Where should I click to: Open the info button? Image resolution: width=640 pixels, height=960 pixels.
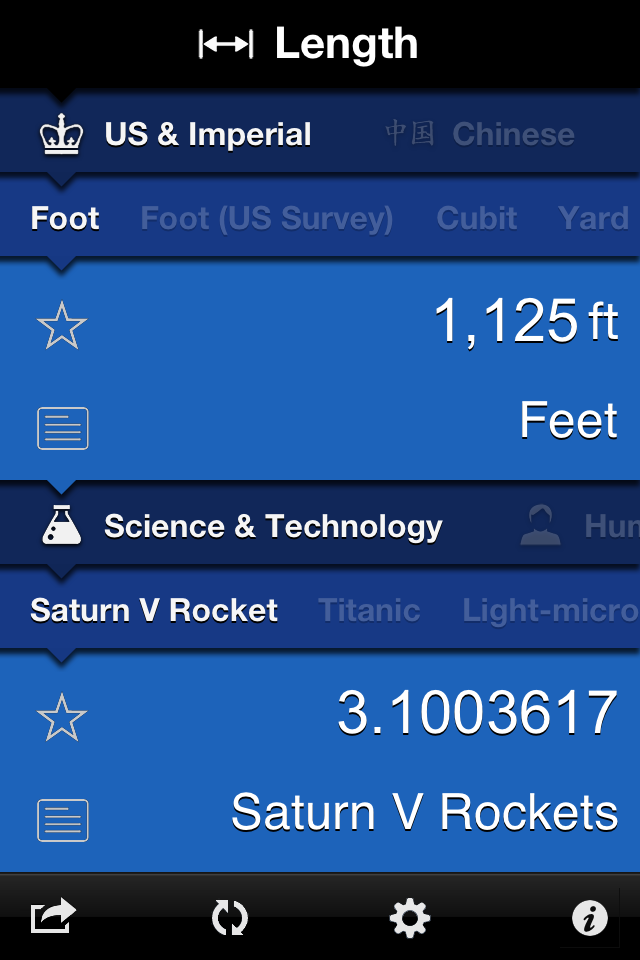tap(590, 916)
